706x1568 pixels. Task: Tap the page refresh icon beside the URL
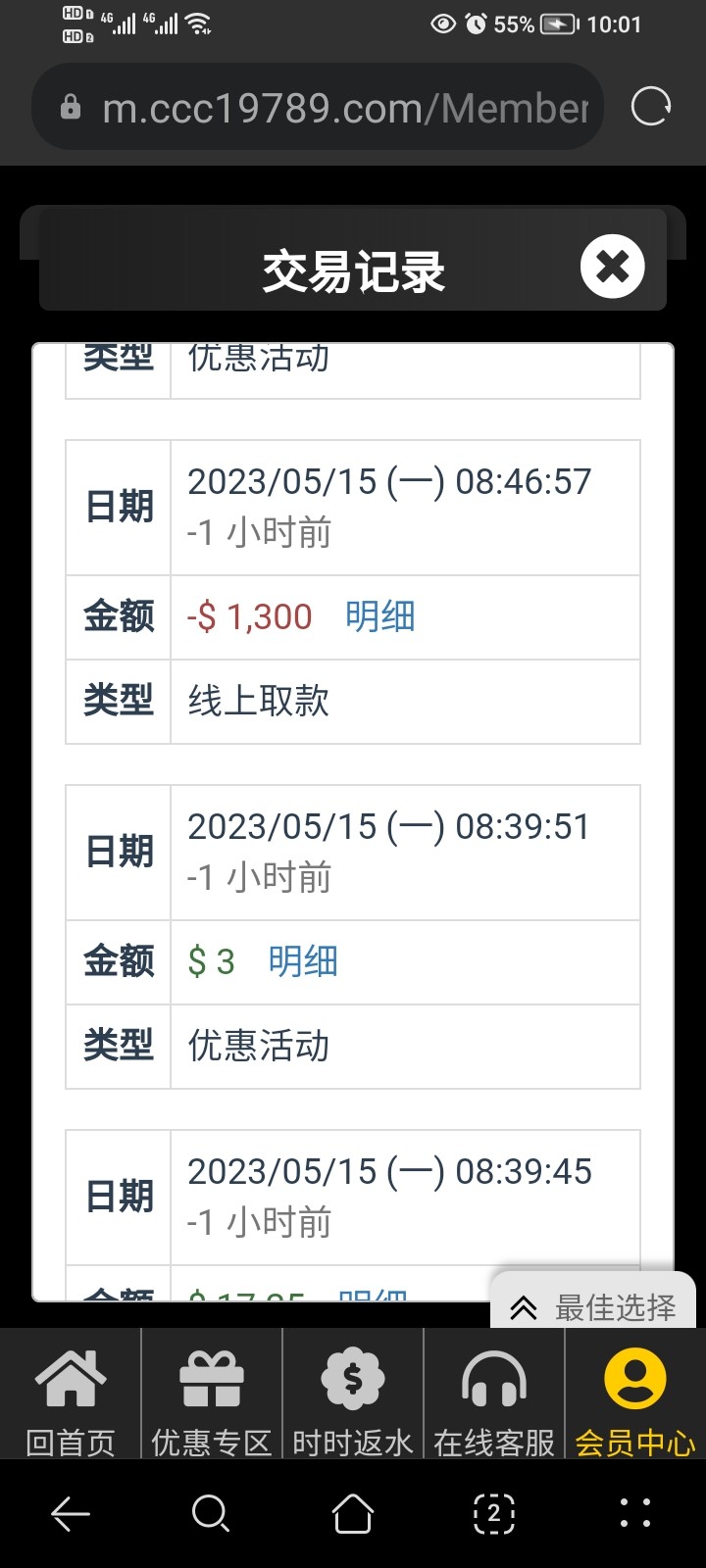(x=649, y=108)
